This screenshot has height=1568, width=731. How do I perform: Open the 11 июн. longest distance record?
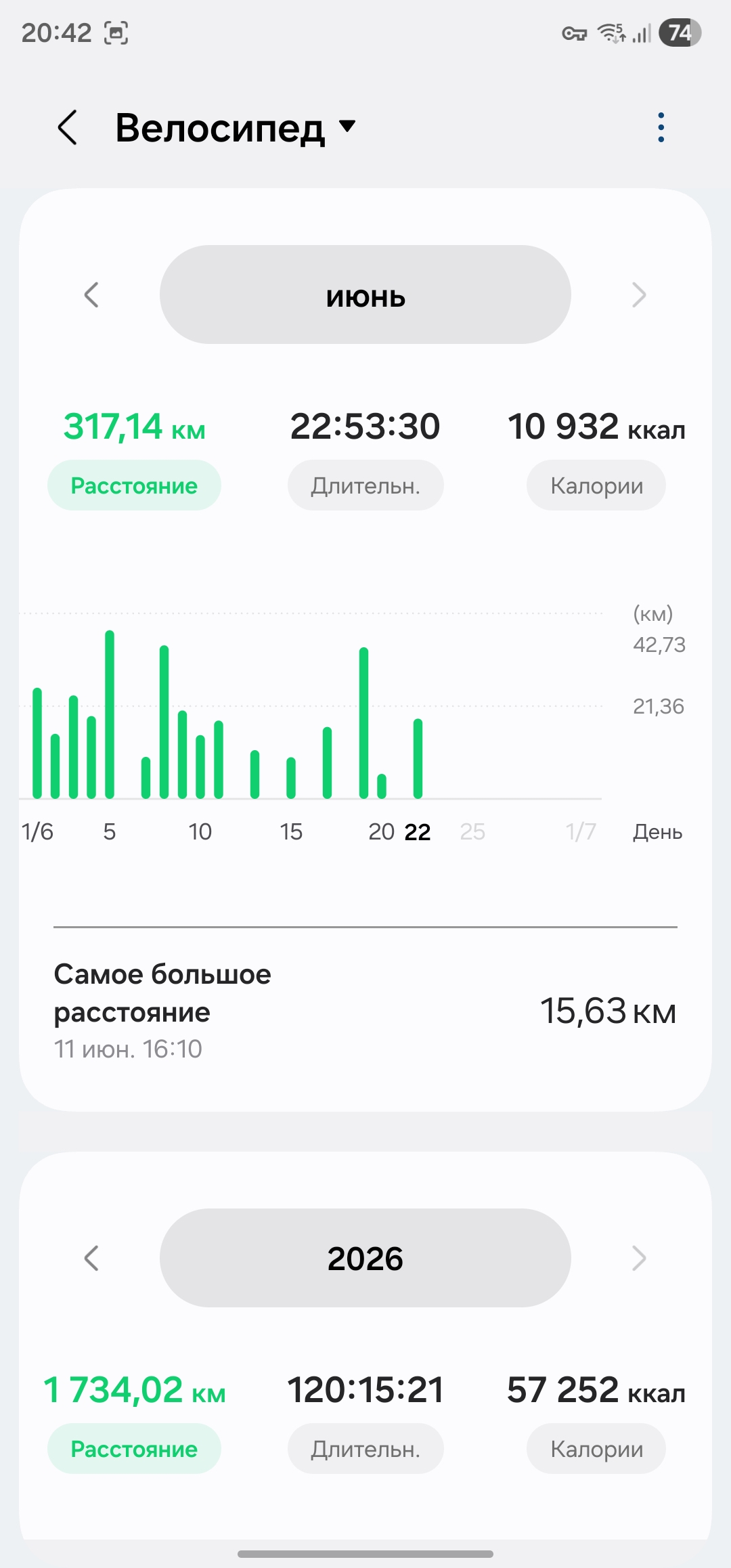click(365, 1011)
